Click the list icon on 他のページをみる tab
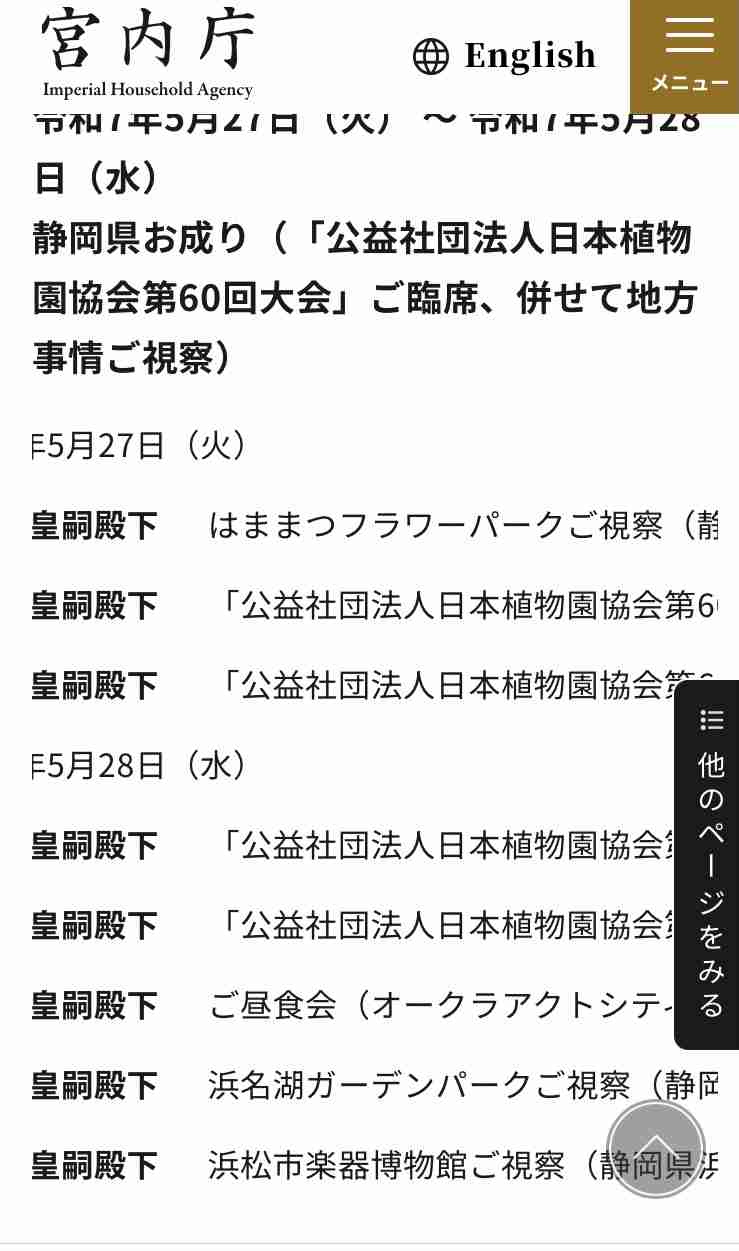The height and width of the screenshot is (1251, 739). 711,718
